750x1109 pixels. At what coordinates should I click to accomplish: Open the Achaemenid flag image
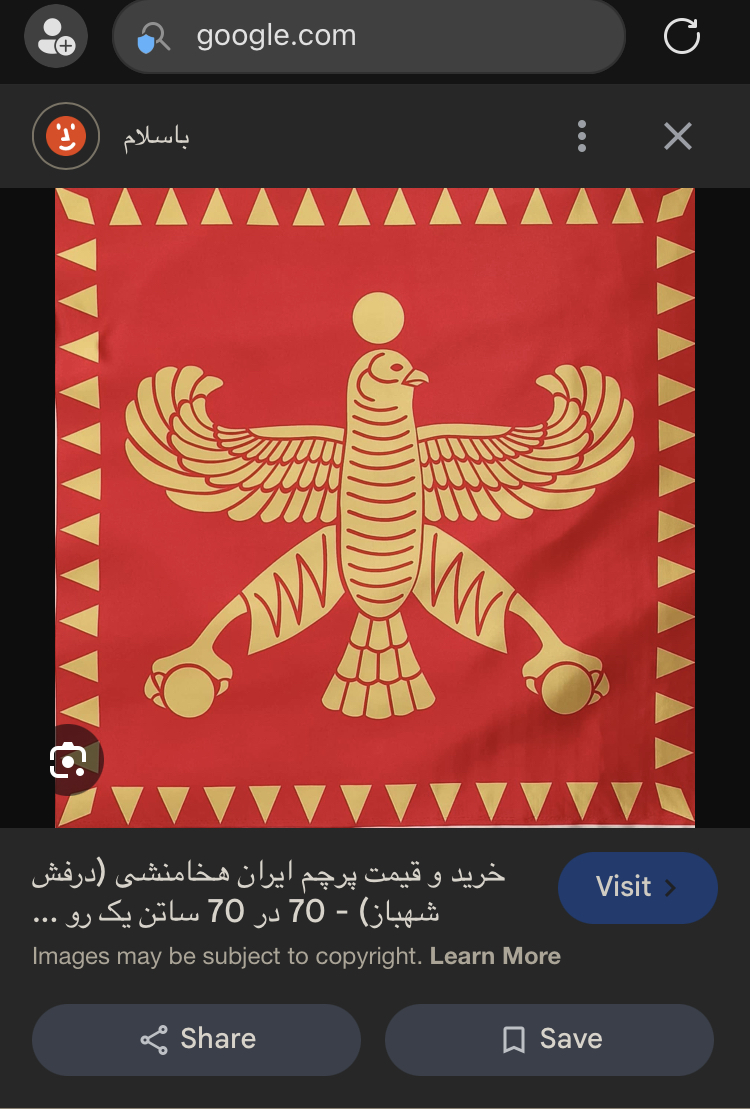[375, 507]
